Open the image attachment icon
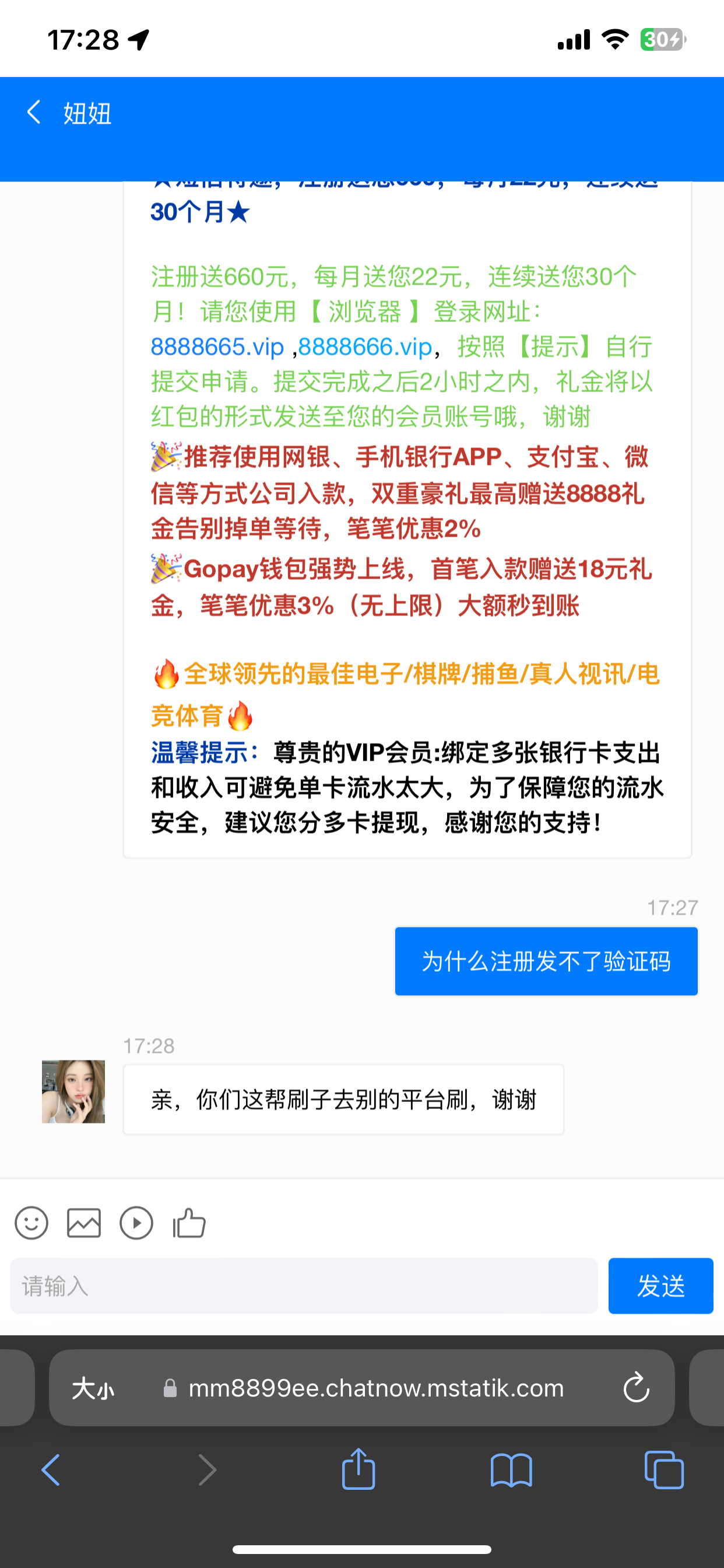724x1568 pixels. point(83,1223)
